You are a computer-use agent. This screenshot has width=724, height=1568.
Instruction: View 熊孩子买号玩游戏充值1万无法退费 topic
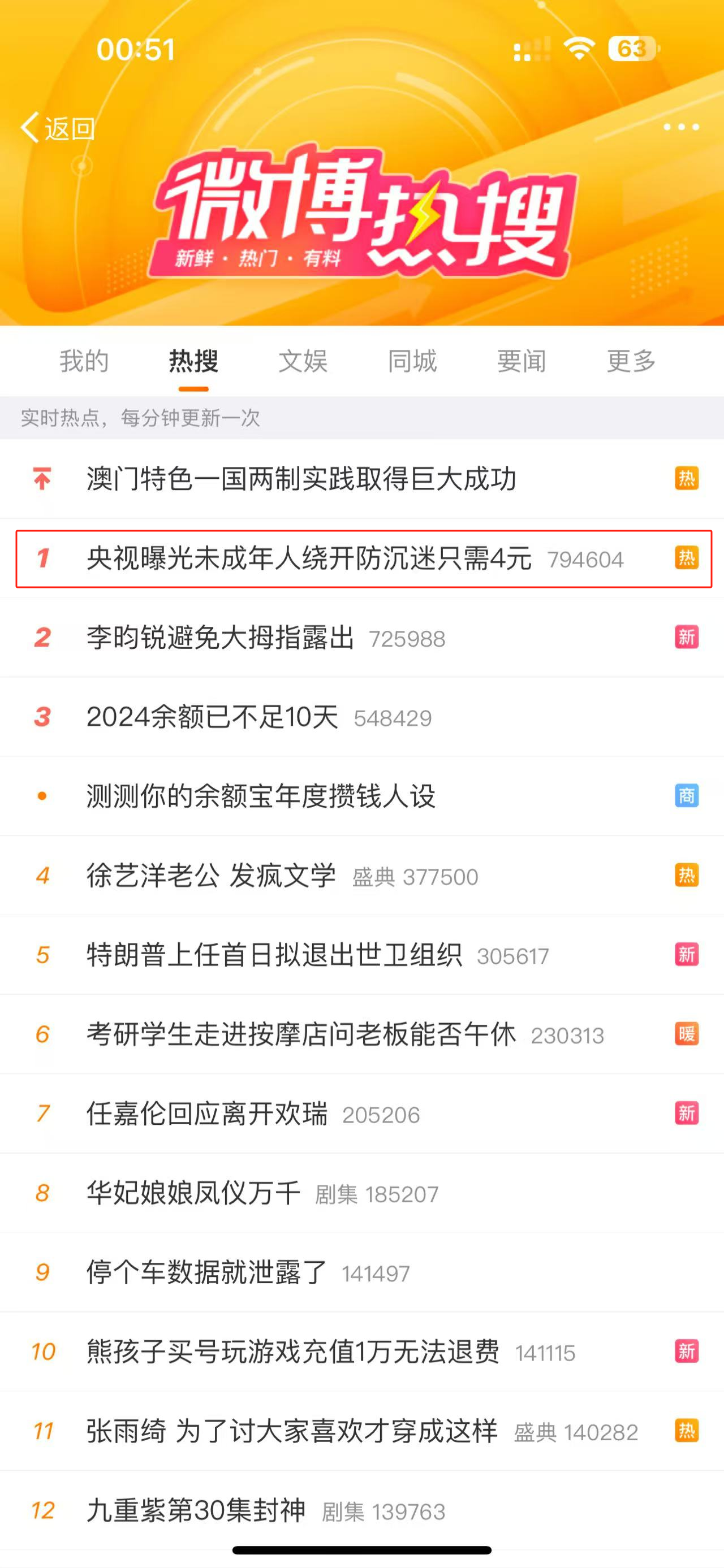pyautogui.click(x=292, y=1352)
